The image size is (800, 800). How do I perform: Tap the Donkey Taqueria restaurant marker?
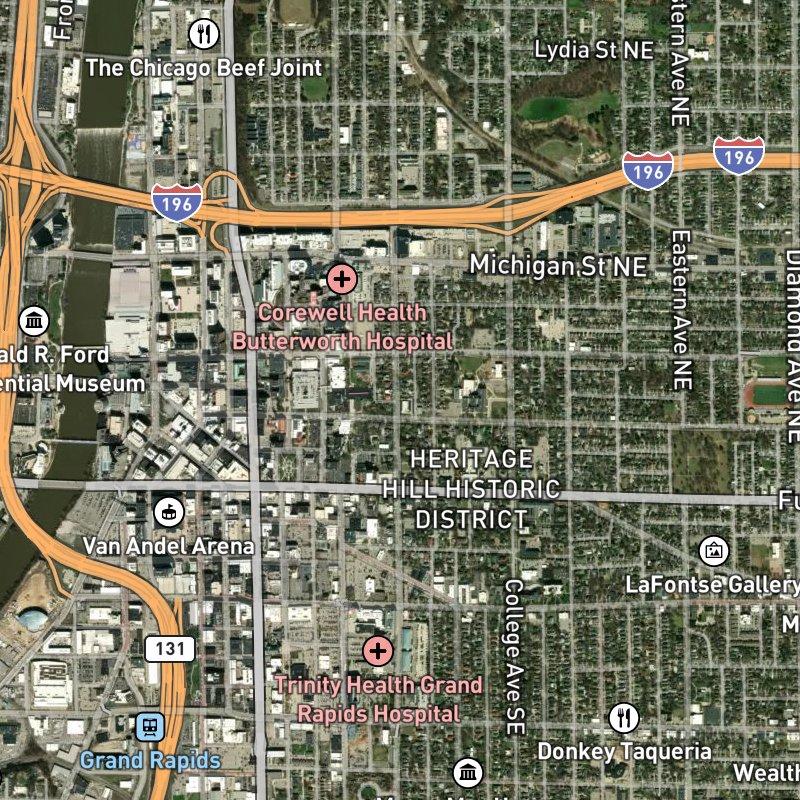[624, 717]
